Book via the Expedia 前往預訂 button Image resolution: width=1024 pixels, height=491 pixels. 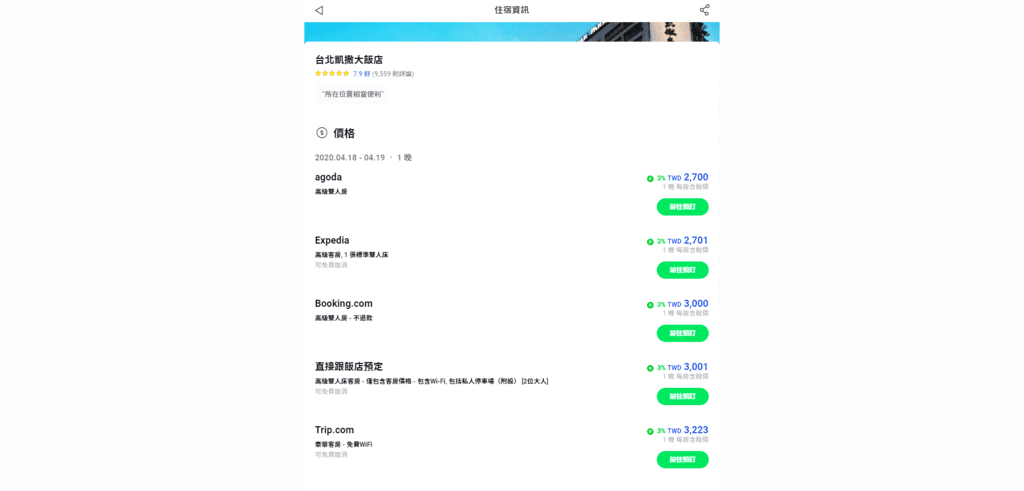[x=682, y=270]
